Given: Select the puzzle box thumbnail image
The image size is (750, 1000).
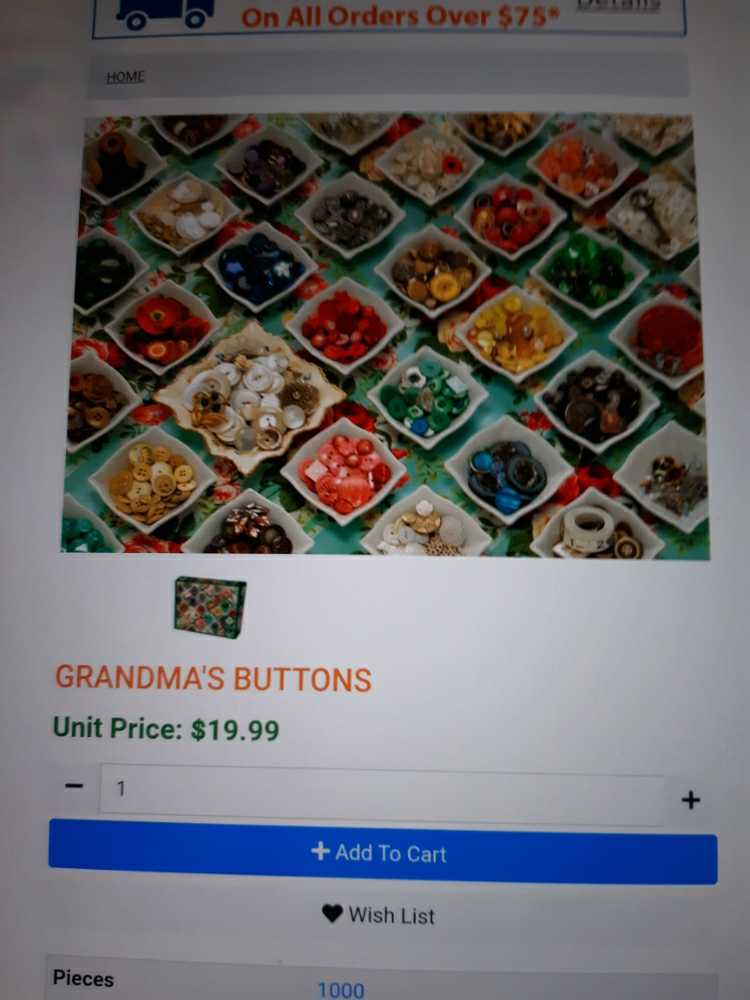Looking at the screenshot, I should point(210,607).
